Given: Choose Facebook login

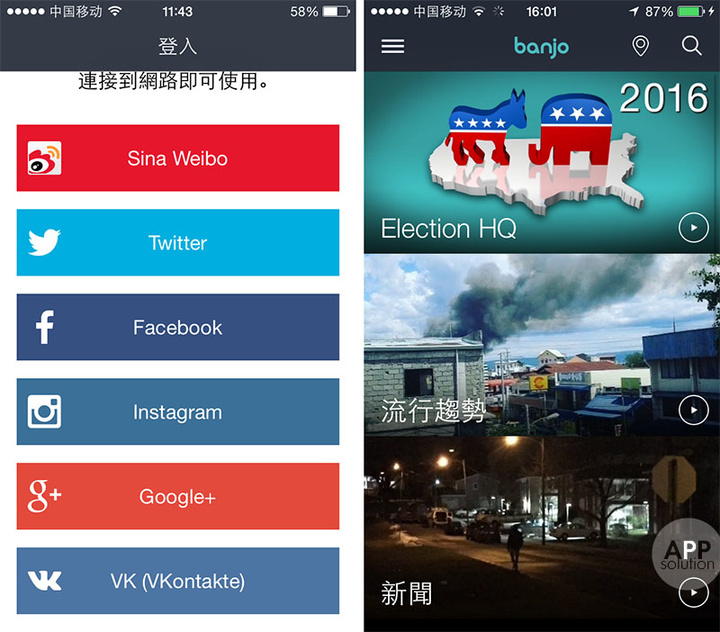Looking at the screenshot, I should 178,327.
